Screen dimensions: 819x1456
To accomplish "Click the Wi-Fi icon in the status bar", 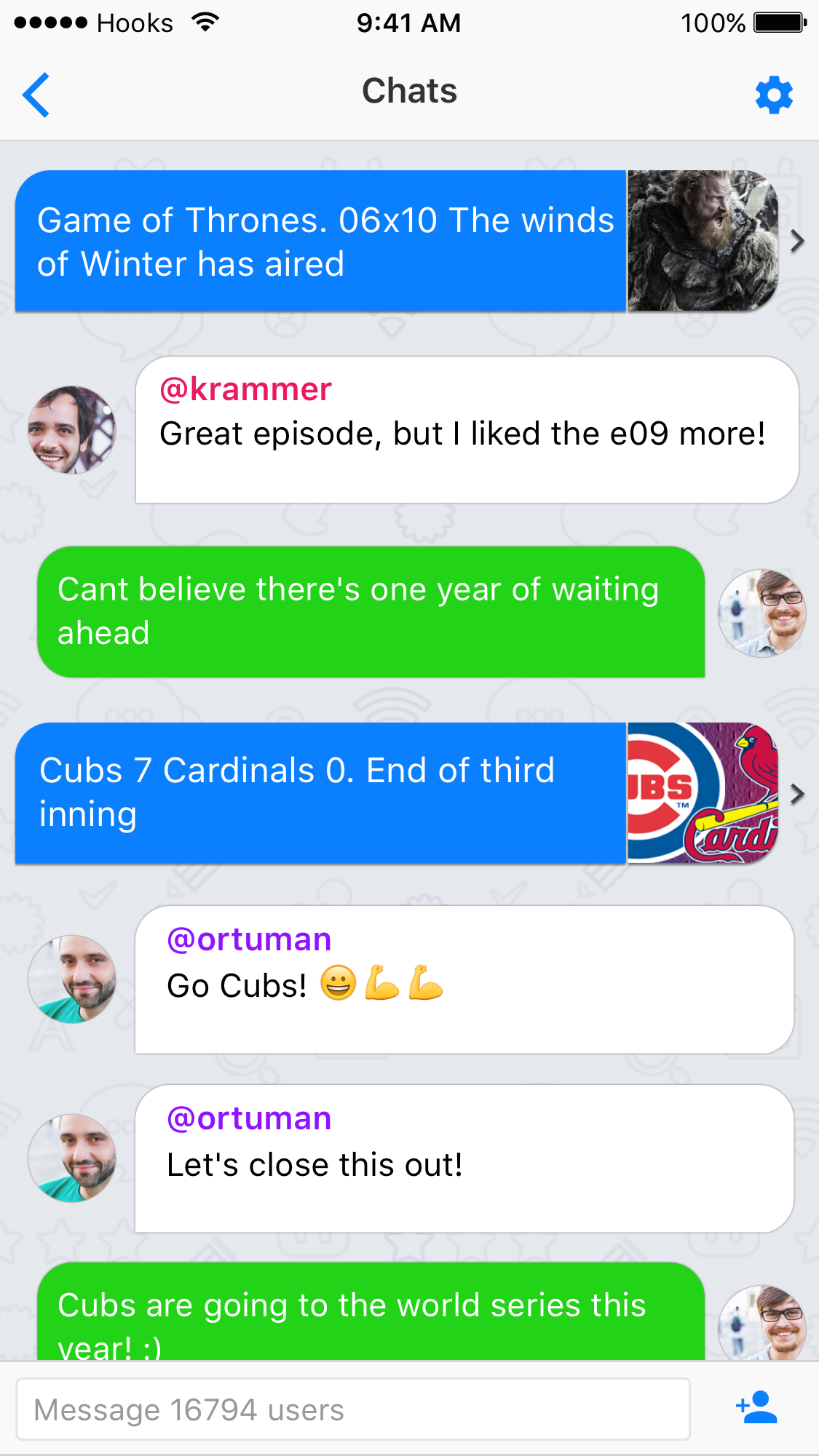I will coord(205,21).
